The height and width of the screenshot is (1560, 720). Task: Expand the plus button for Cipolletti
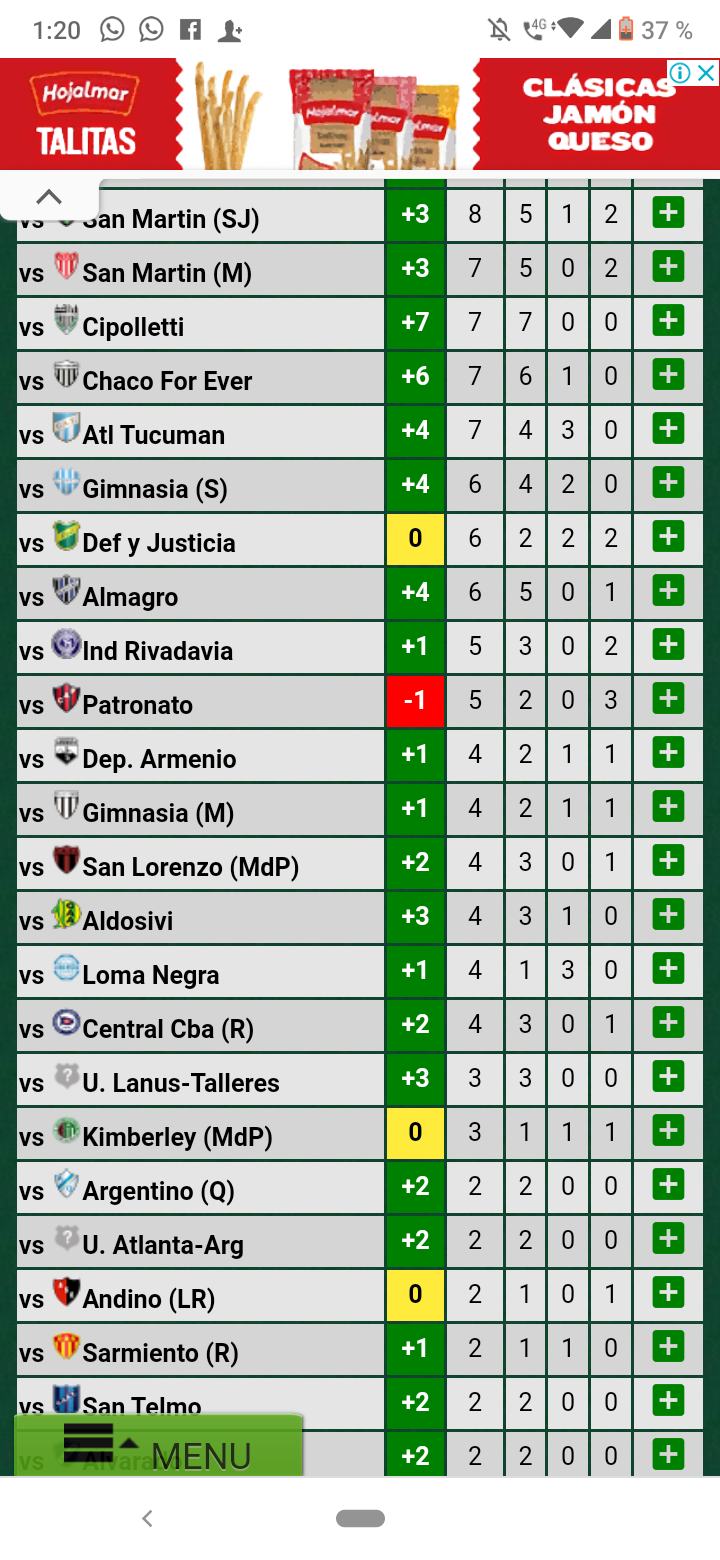coord(668,321)
